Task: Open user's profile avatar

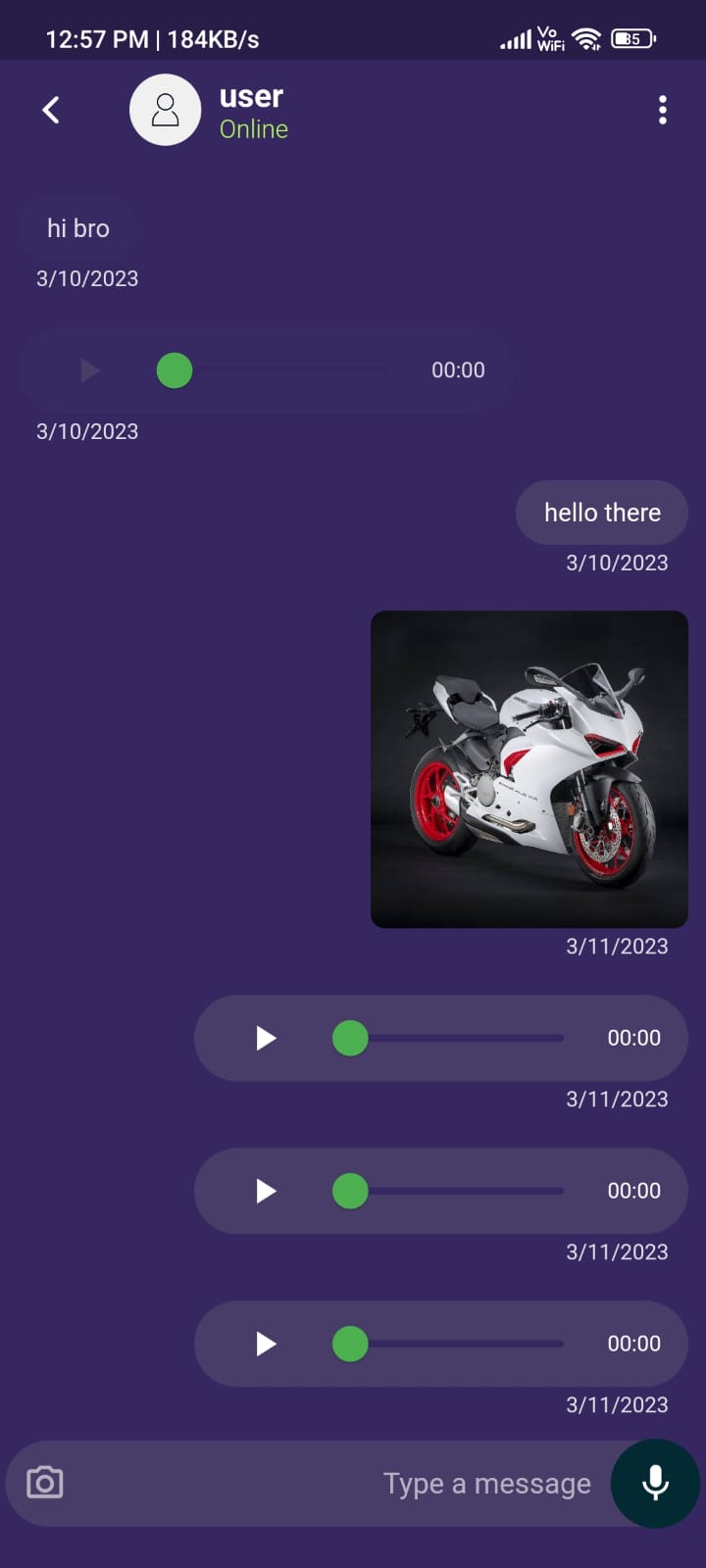Action: [165, 111]
